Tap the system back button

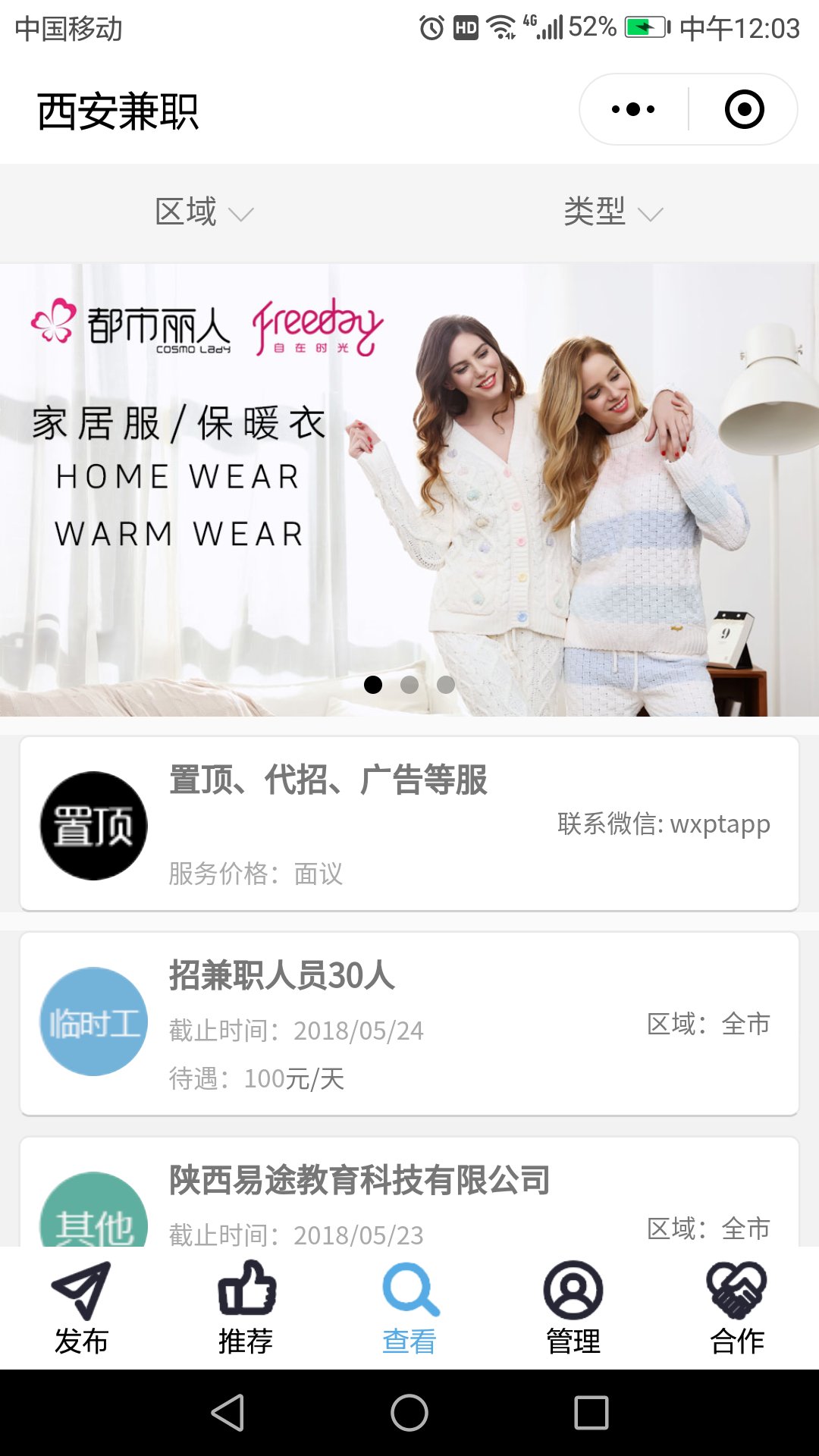227,1413
